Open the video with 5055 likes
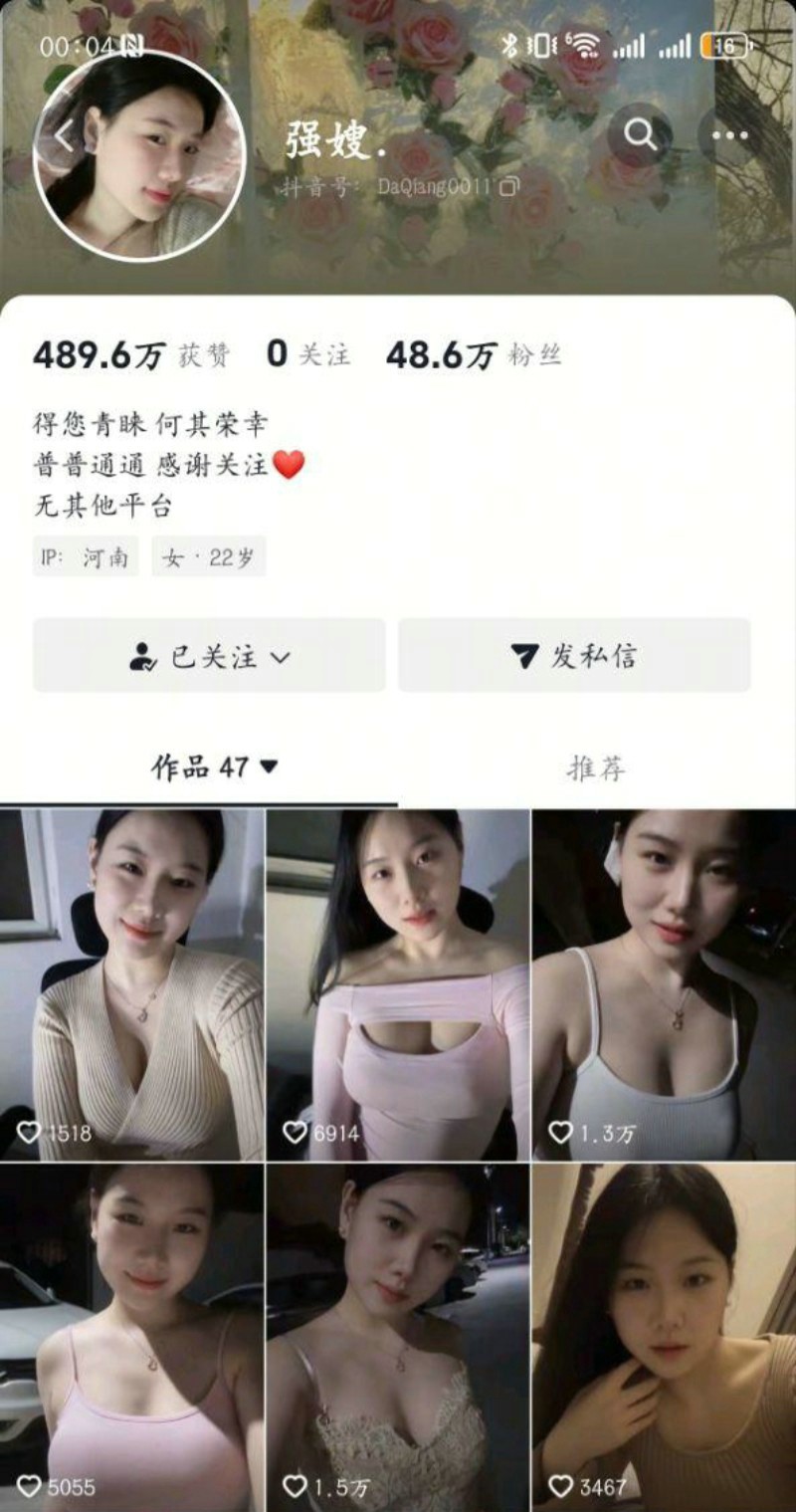Screen dimensions: 796x1512 [x=132, y=1337]
